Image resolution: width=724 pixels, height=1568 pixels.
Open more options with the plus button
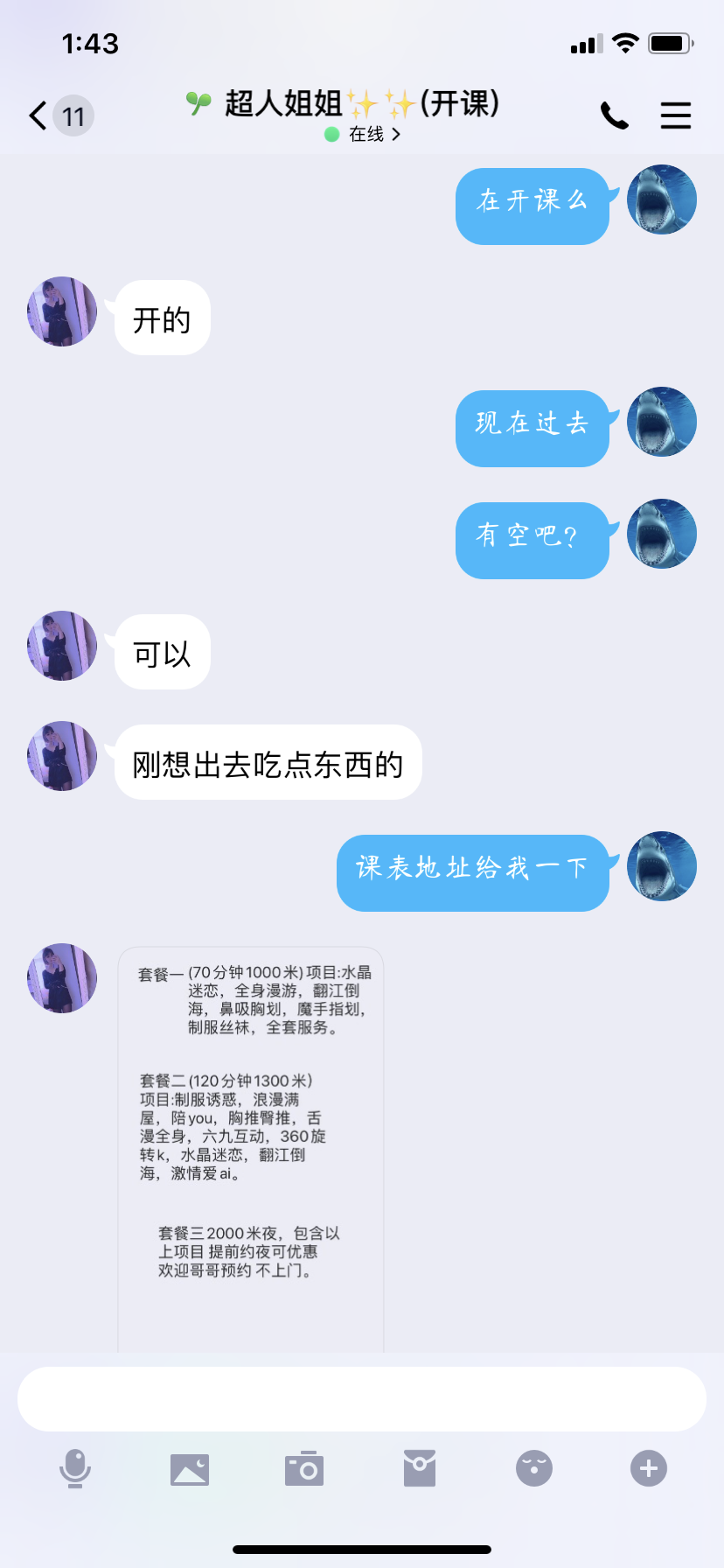pyautogui.click(x=649, y=1468)
